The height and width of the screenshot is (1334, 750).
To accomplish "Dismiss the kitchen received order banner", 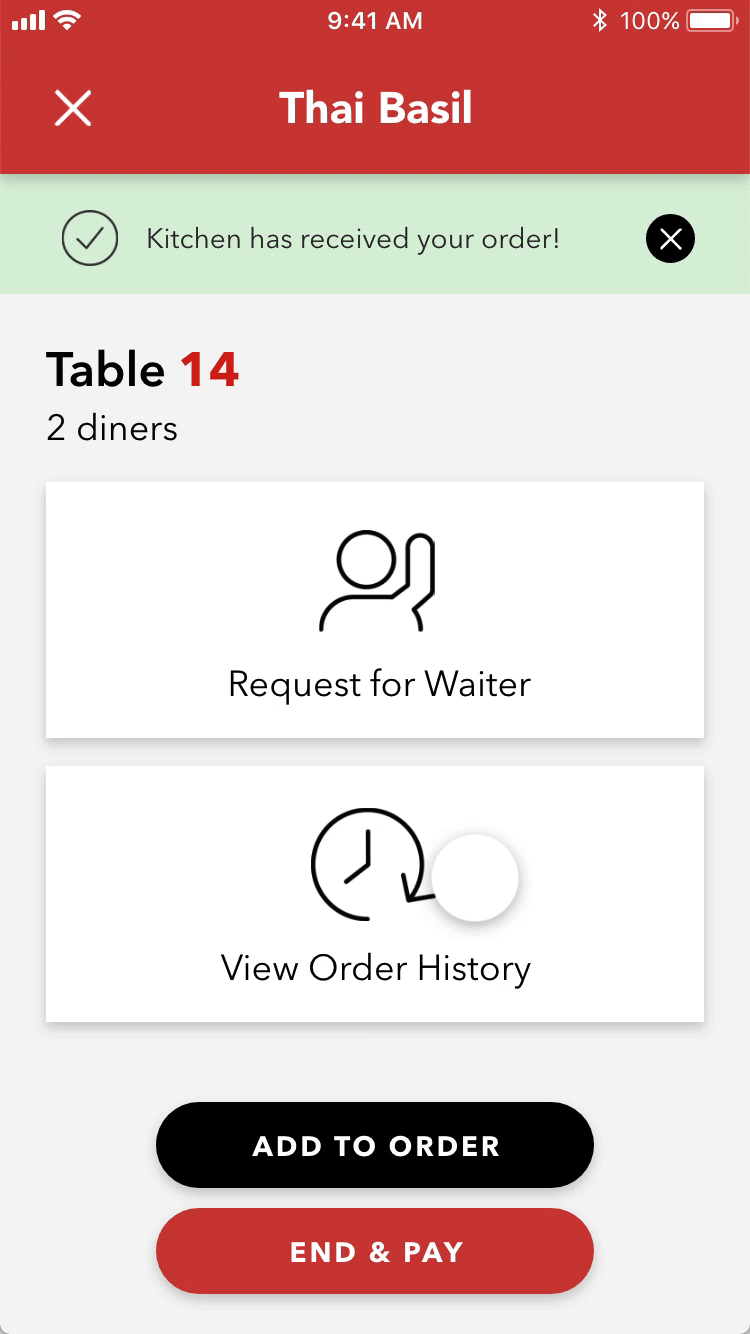I will click(670, 239).
